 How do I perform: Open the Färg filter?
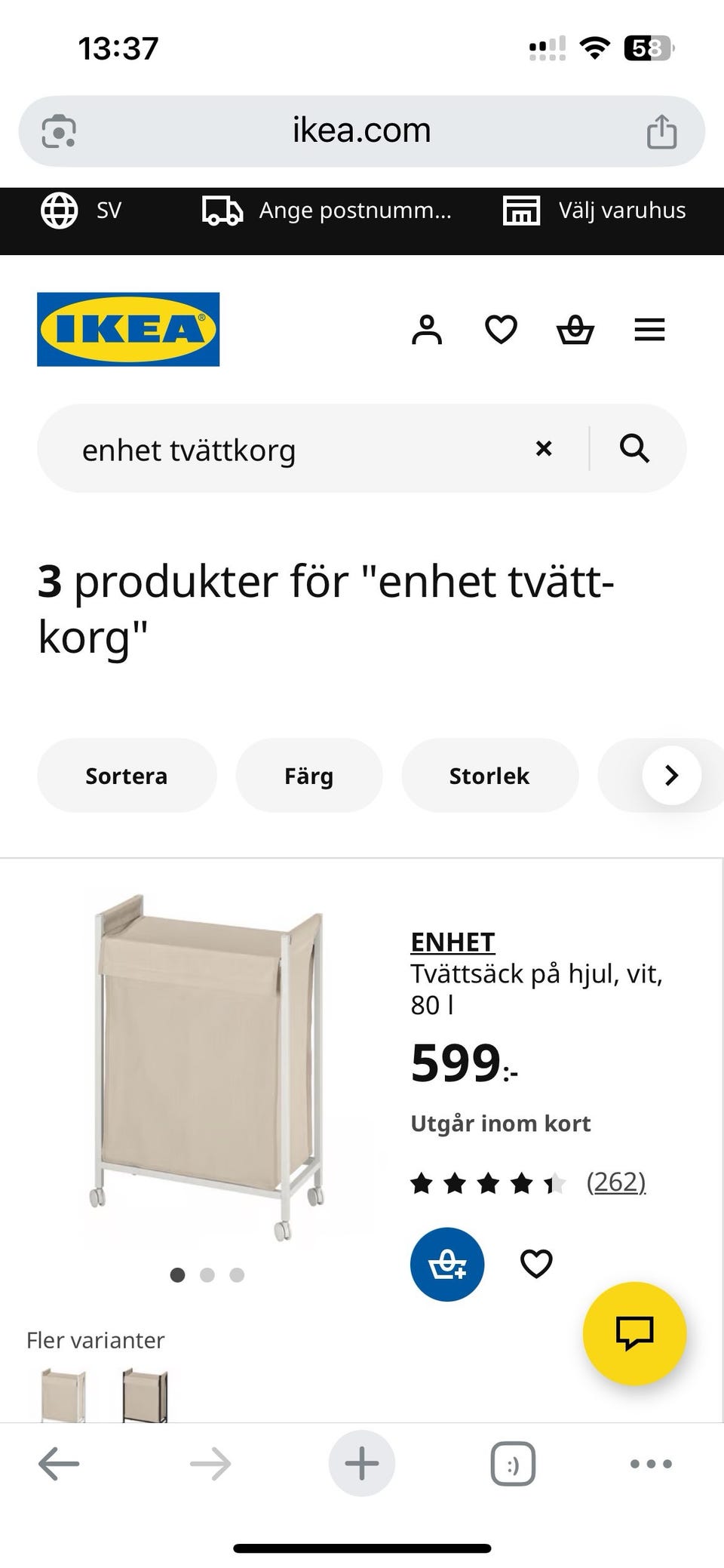[x=309, y=775]
